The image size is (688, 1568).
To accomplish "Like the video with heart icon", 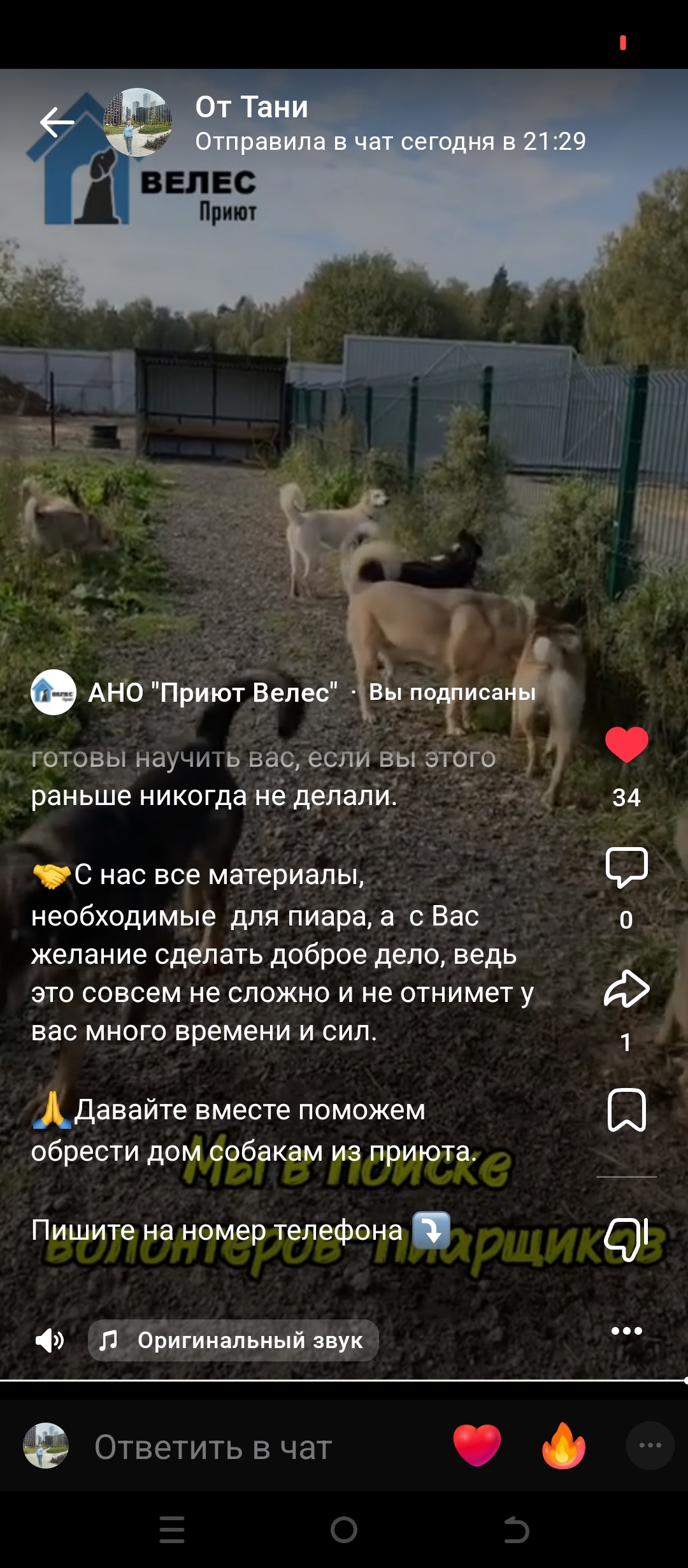I will point(626,744).
